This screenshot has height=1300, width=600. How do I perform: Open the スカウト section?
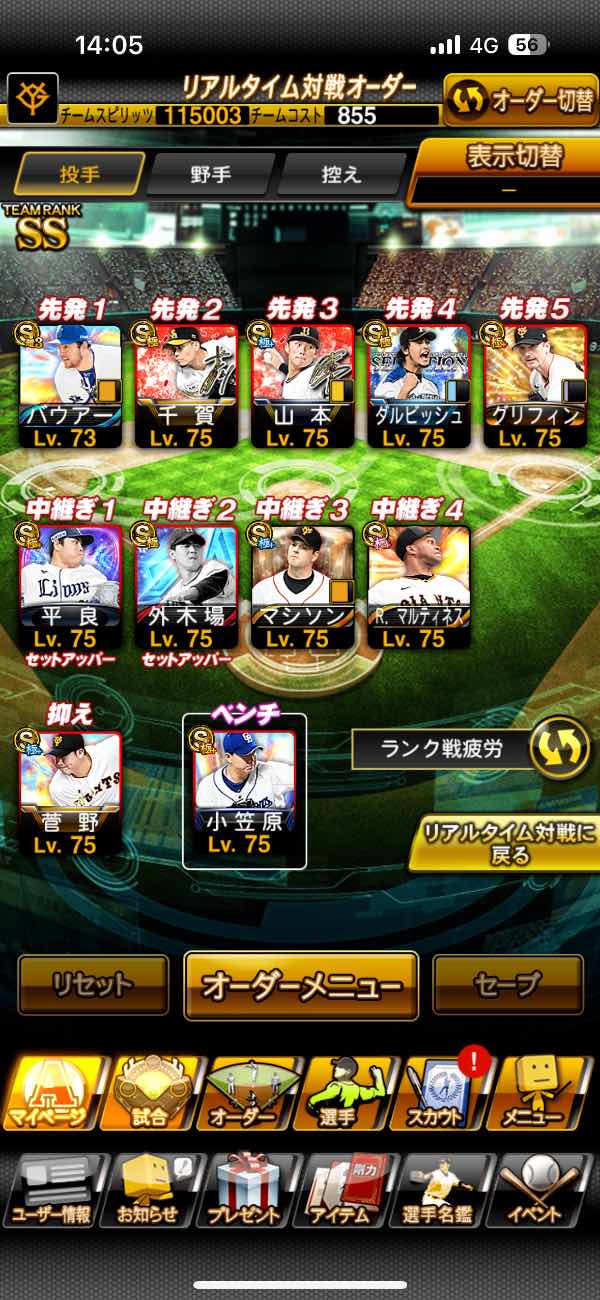point(436,1093)
